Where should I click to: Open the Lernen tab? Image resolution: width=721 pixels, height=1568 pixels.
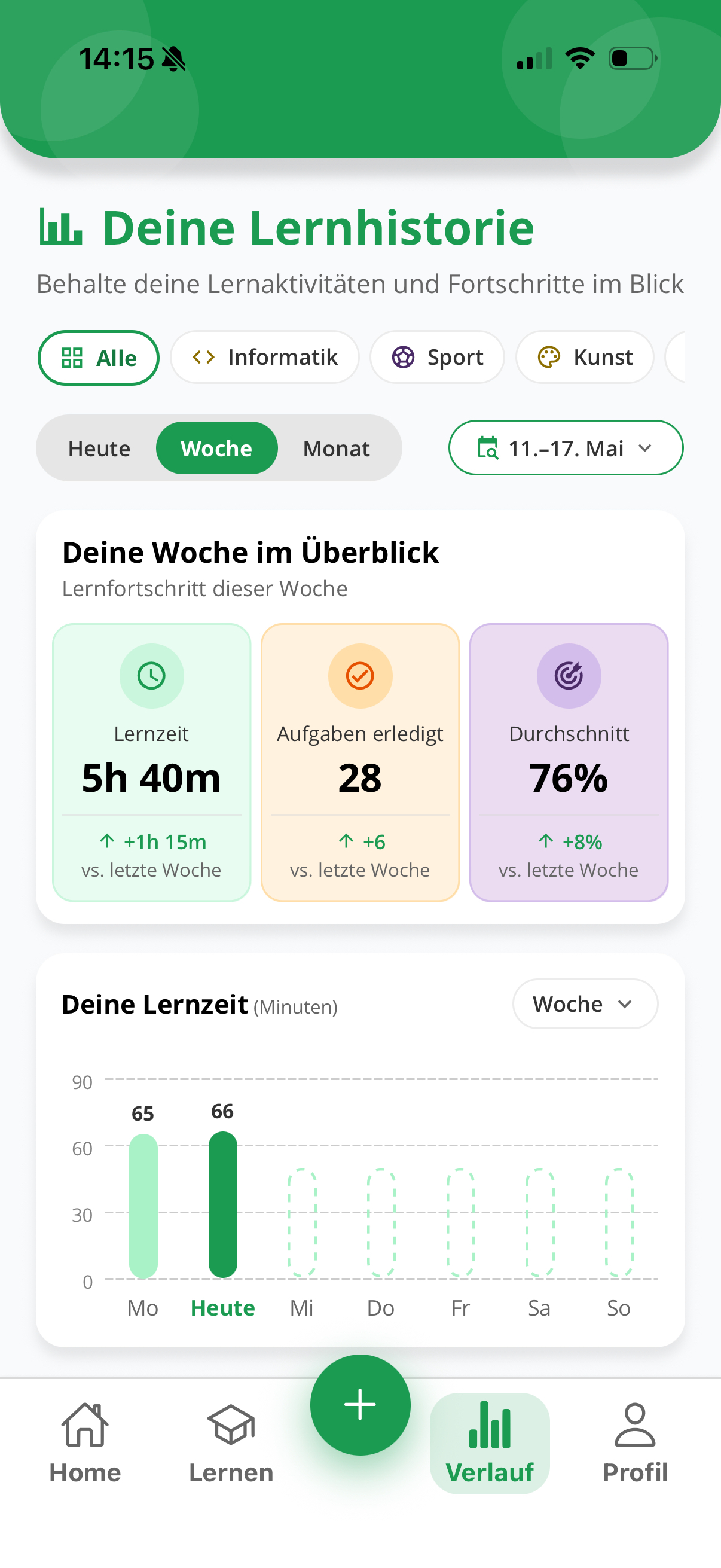click(x=231, y=1444)
